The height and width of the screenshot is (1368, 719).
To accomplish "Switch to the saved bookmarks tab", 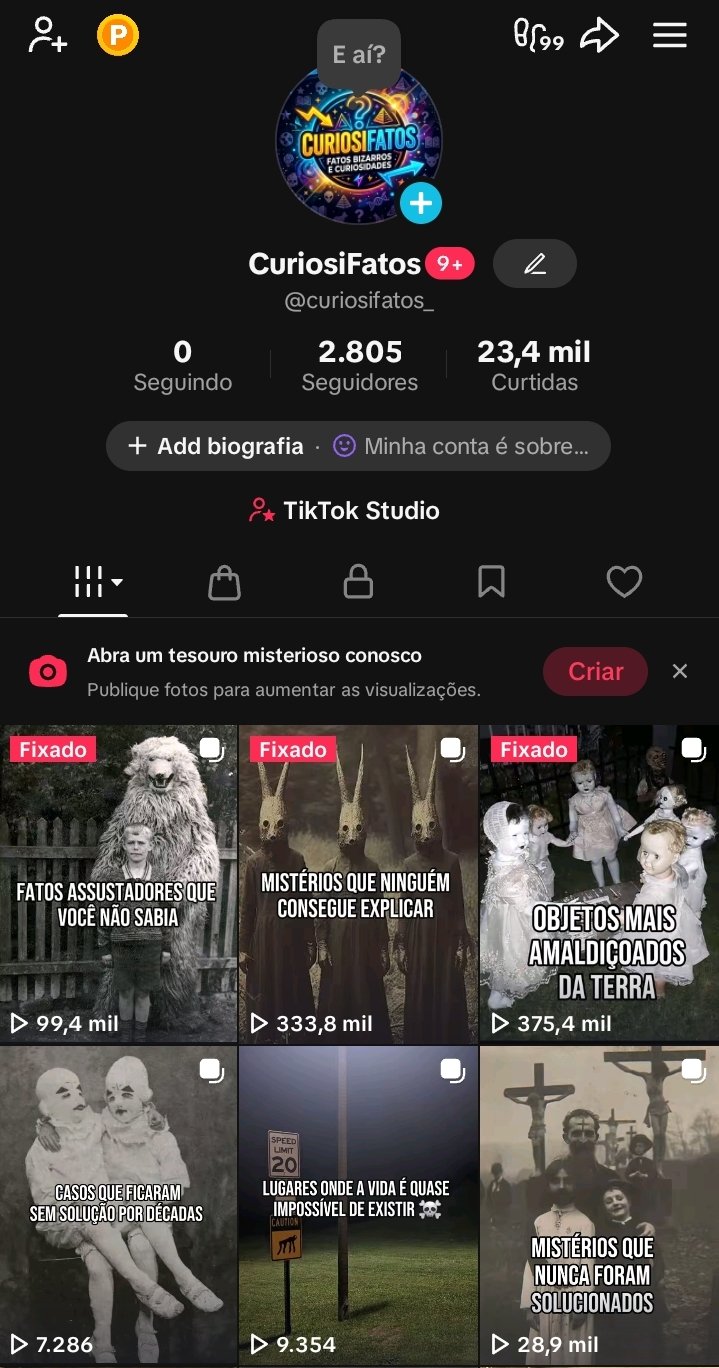I will click(x=491, y=582).
